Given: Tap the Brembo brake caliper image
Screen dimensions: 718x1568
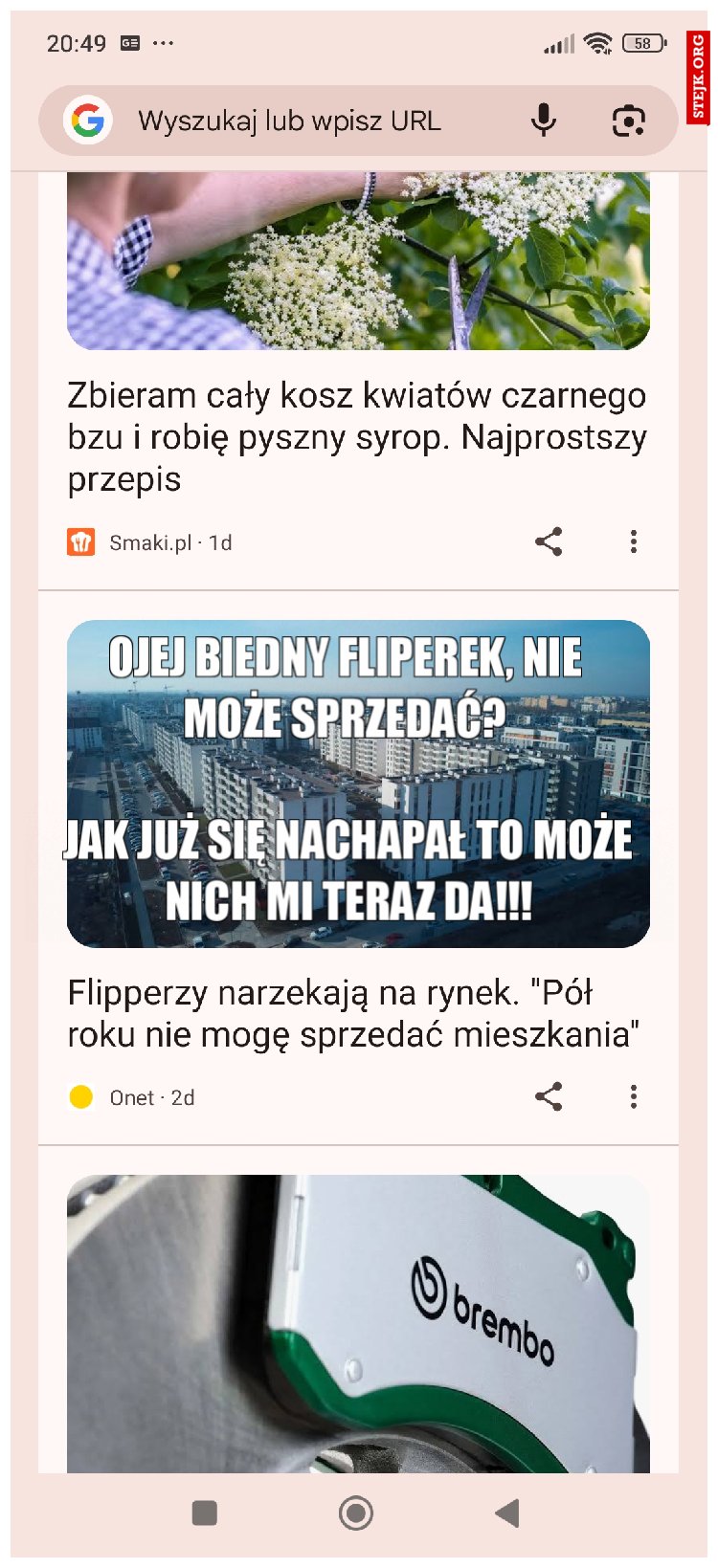Looking at the screenshot, I should [x=357, y=1320].
